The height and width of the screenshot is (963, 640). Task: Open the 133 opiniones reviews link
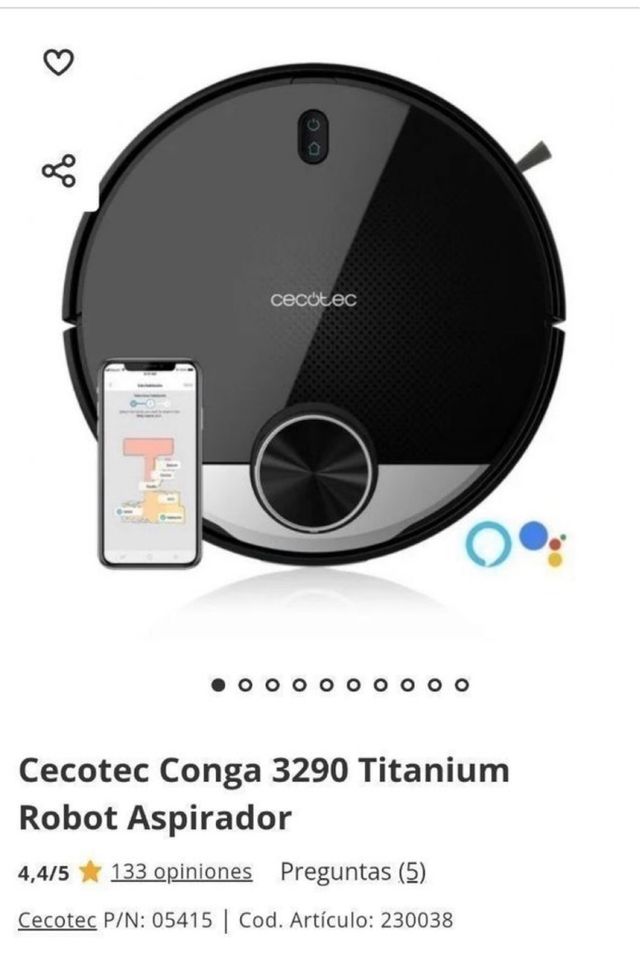pos(181,872)
